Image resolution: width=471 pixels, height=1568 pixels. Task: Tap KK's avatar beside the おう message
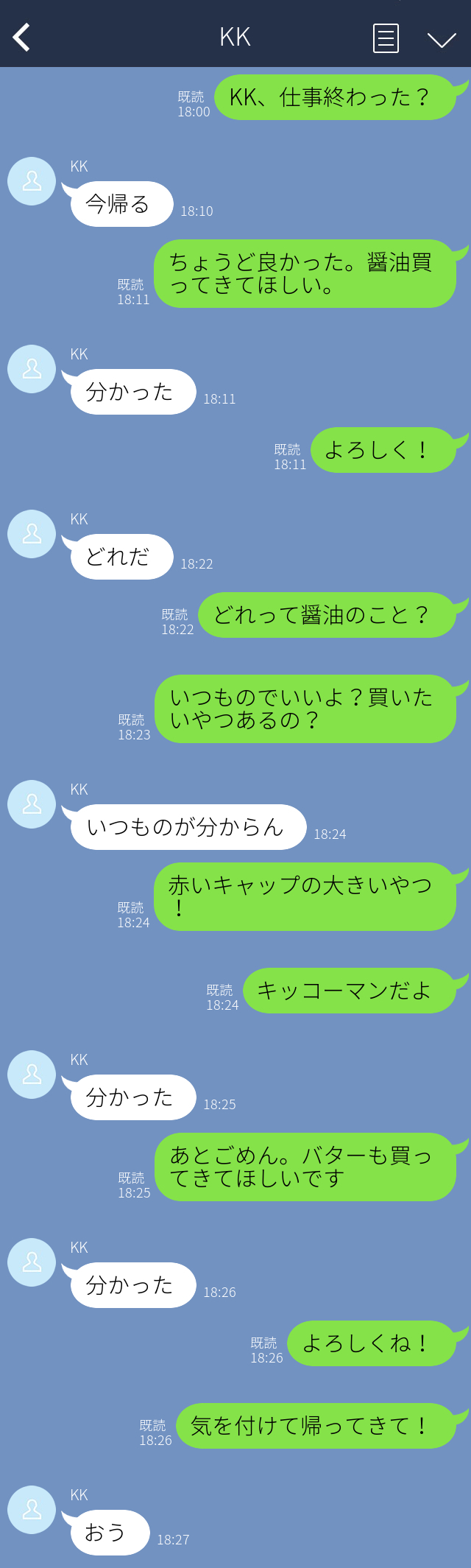coord(32,1510)
